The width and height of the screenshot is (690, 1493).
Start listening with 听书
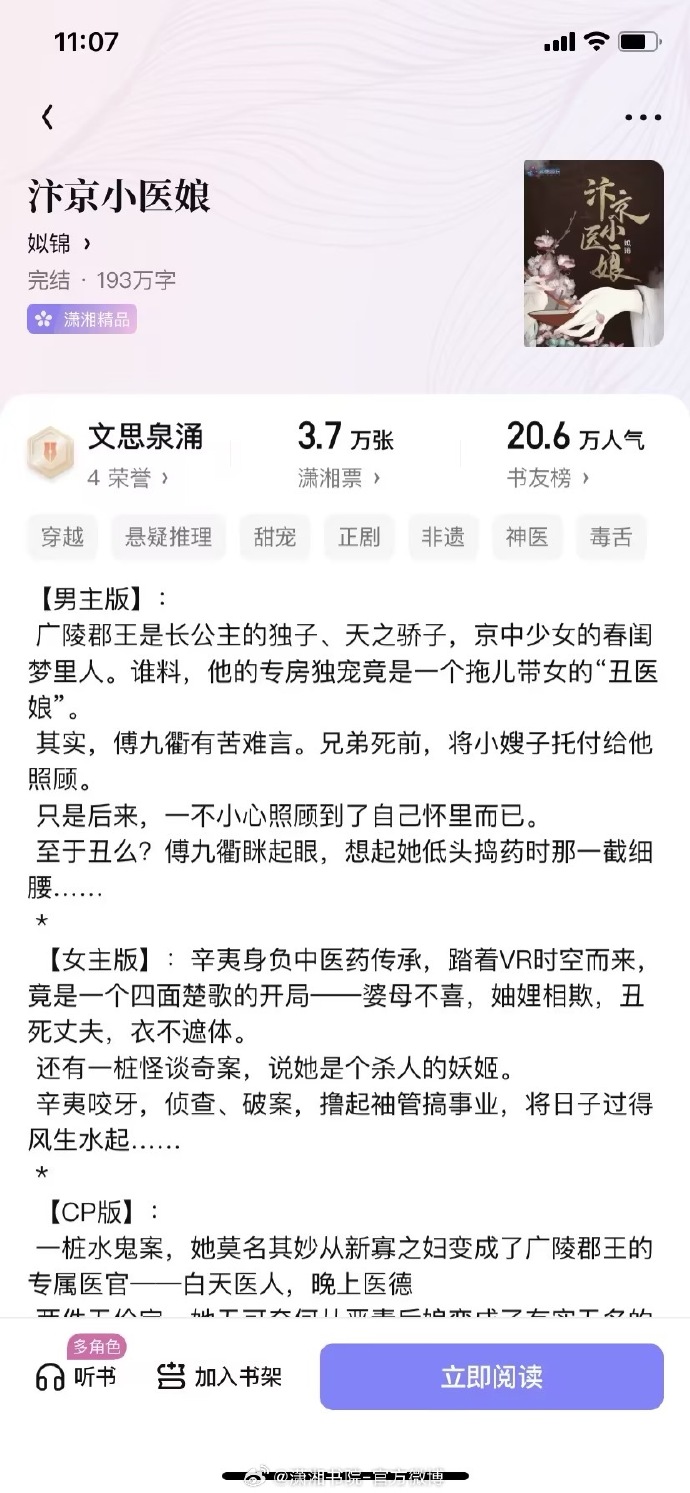click(x=77, y=1377)
